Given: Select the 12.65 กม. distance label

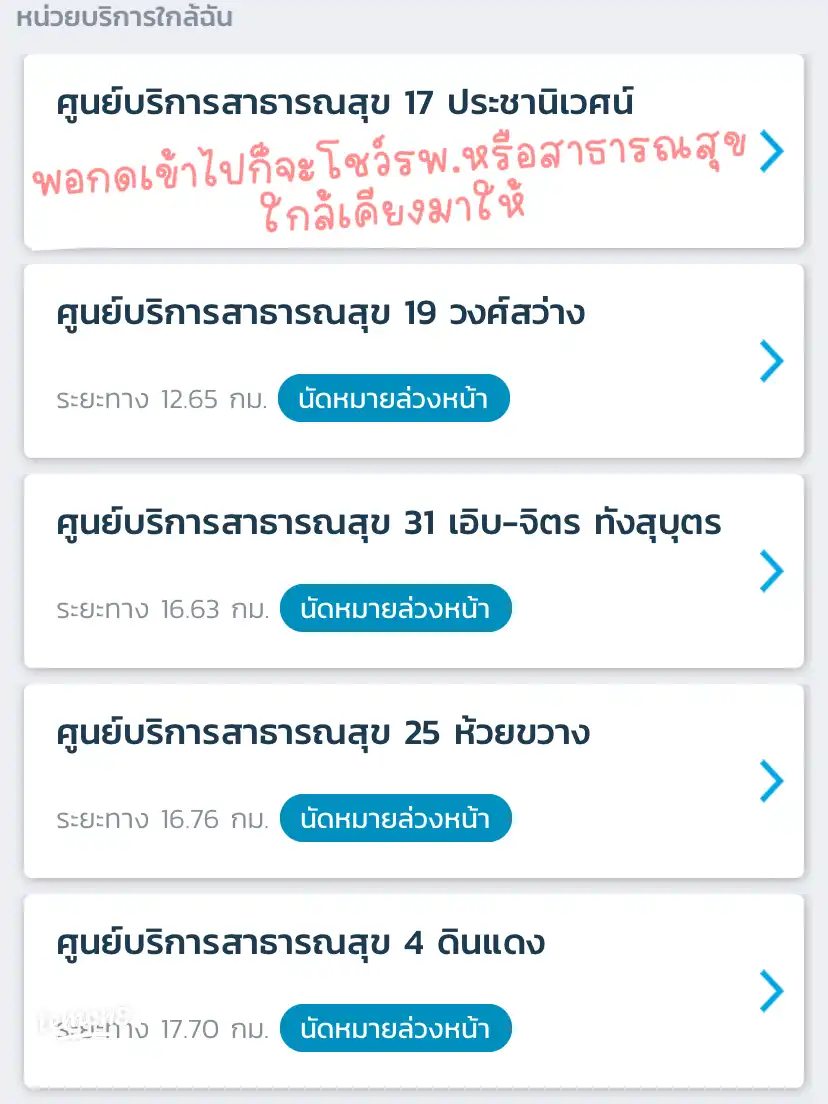Looking at the screenshot, I should [x=160, y=398].
